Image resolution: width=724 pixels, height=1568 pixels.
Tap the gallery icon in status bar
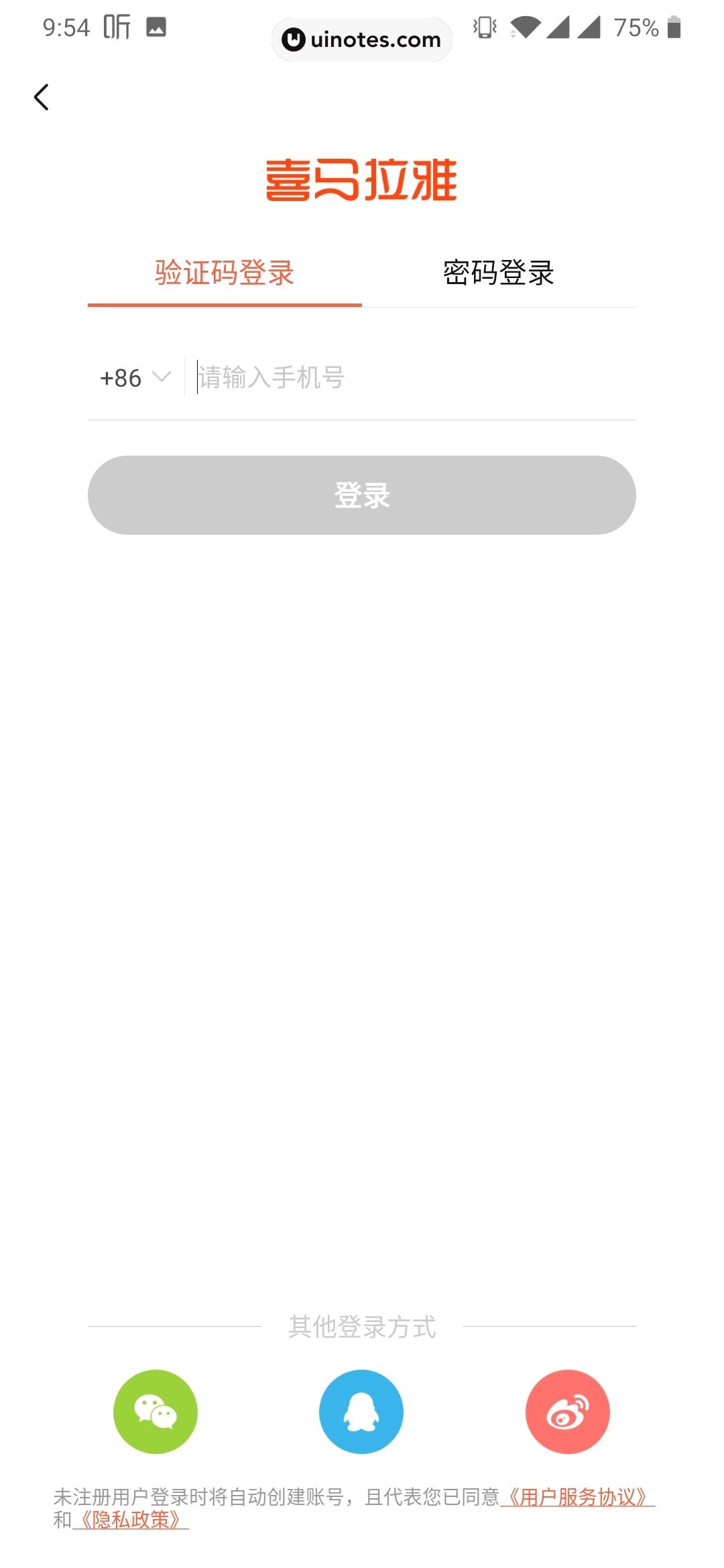click(x=155, y=28)
